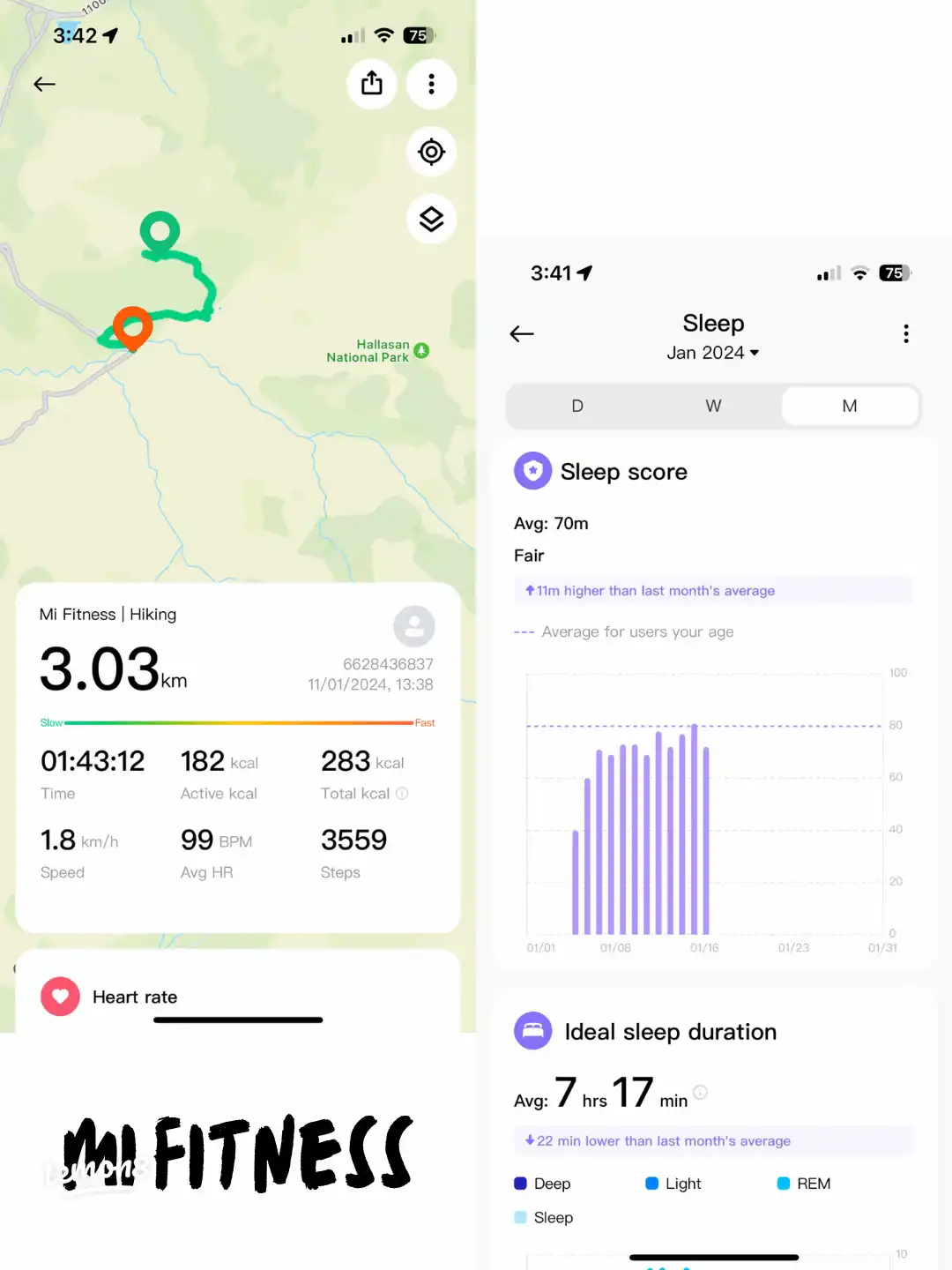Tap the info icon next to Total kcal

[x=402, y=793]
